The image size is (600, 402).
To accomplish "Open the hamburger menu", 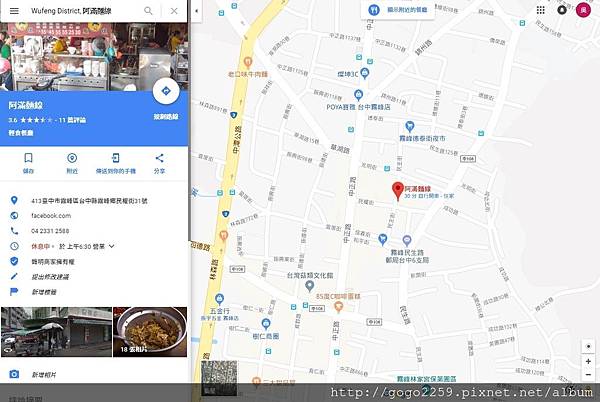I will coord(13,10).
